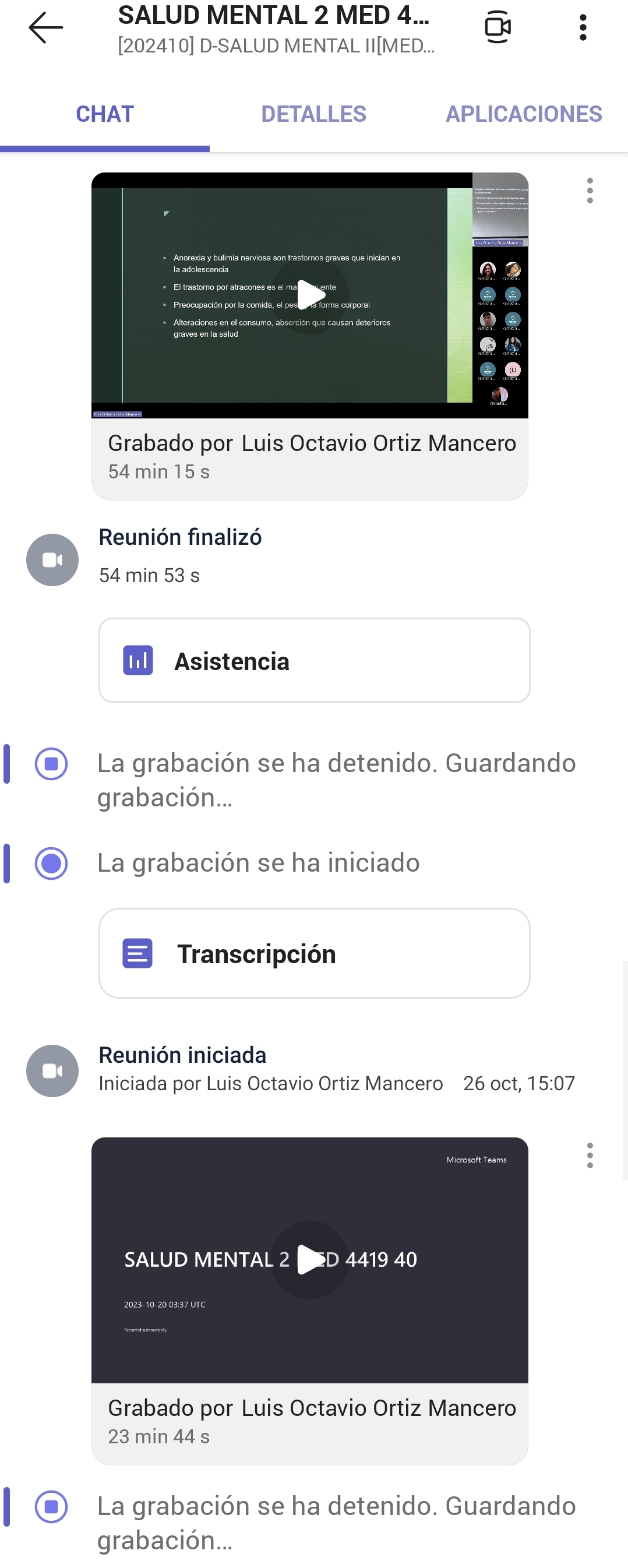Open the Transcripción card
The image size is (628, 1568).
pyautogui.click(x=314, y=953)
